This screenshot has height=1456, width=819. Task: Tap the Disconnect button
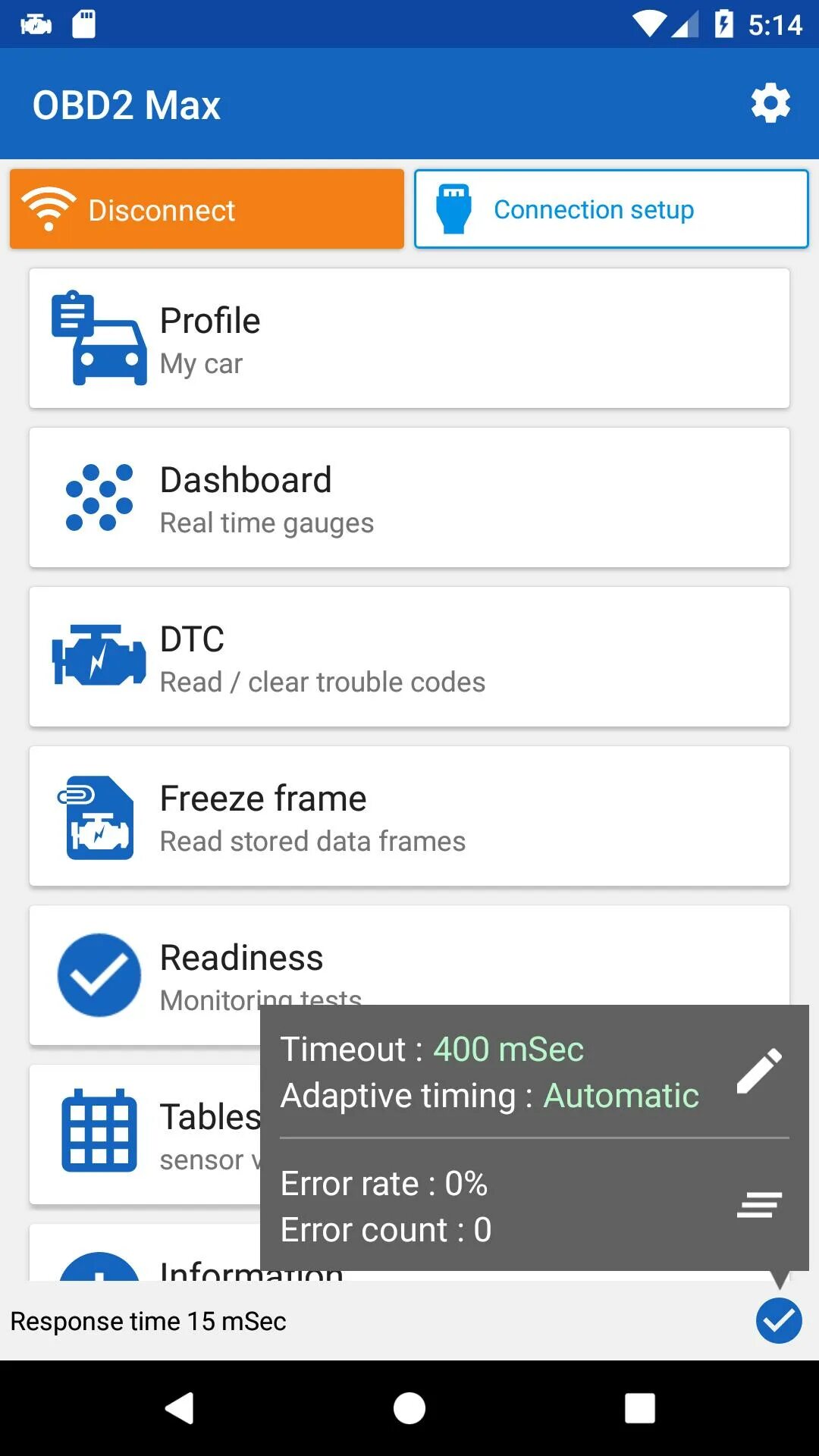[206, 209]
